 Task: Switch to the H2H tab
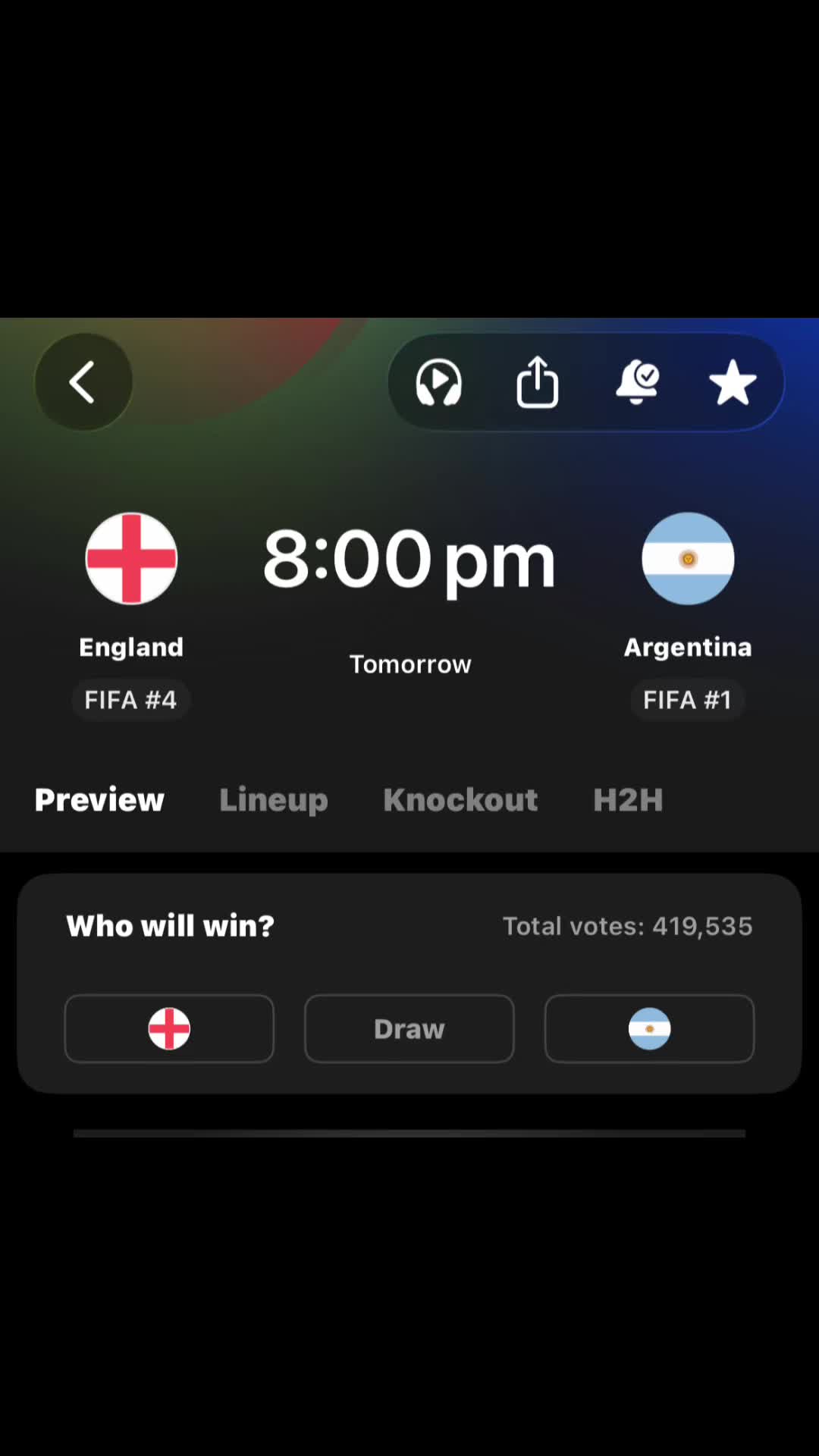click(628, 800)
